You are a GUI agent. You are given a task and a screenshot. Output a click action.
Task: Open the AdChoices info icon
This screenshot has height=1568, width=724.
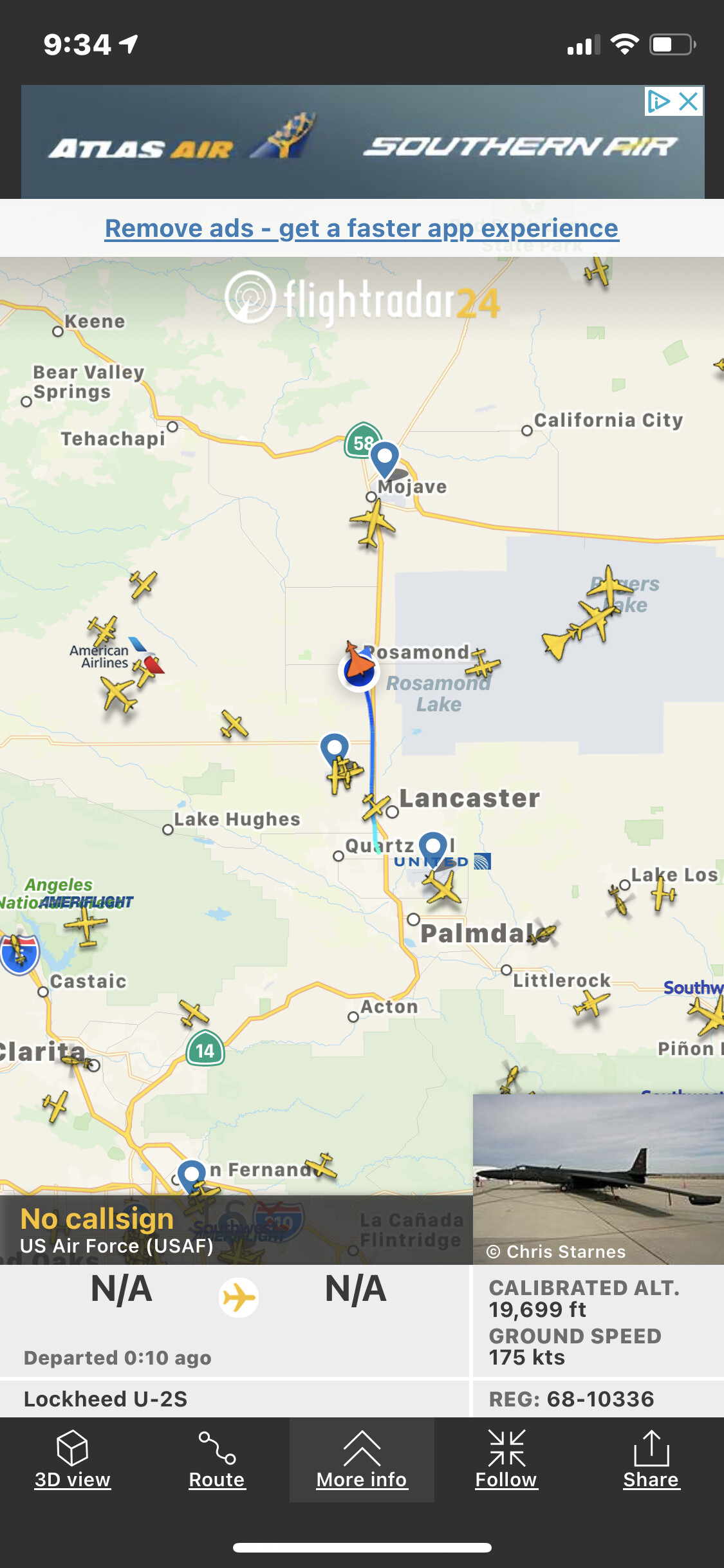658,102
